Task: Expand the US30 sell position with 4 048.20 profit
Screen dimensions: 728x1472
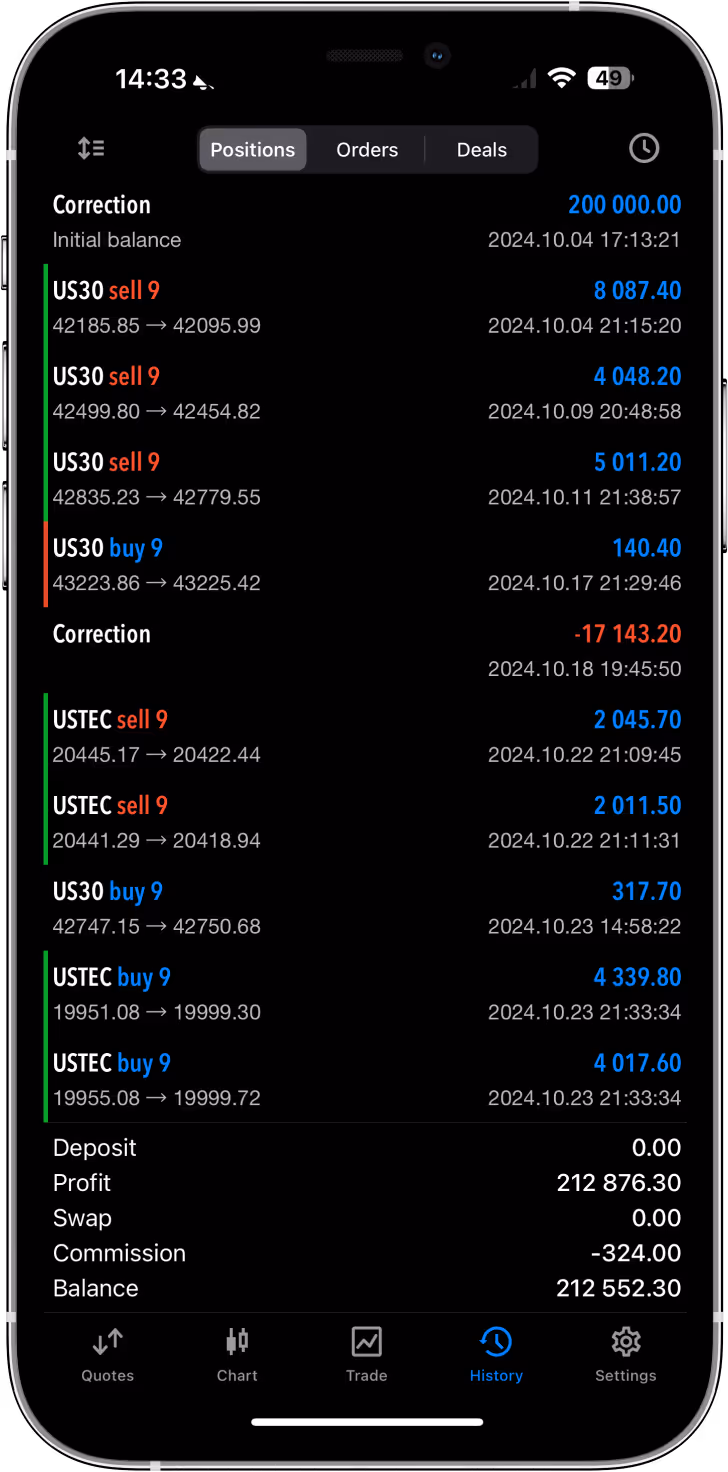Action: click(366, 393)
